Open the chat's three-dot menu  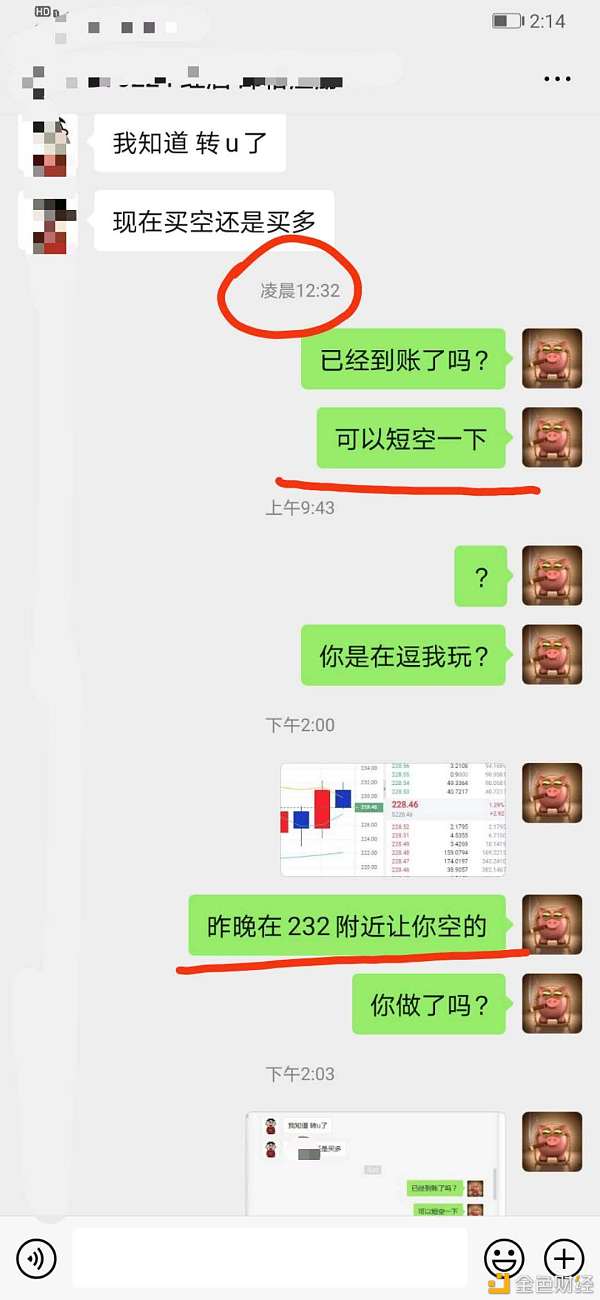[557, 78]
